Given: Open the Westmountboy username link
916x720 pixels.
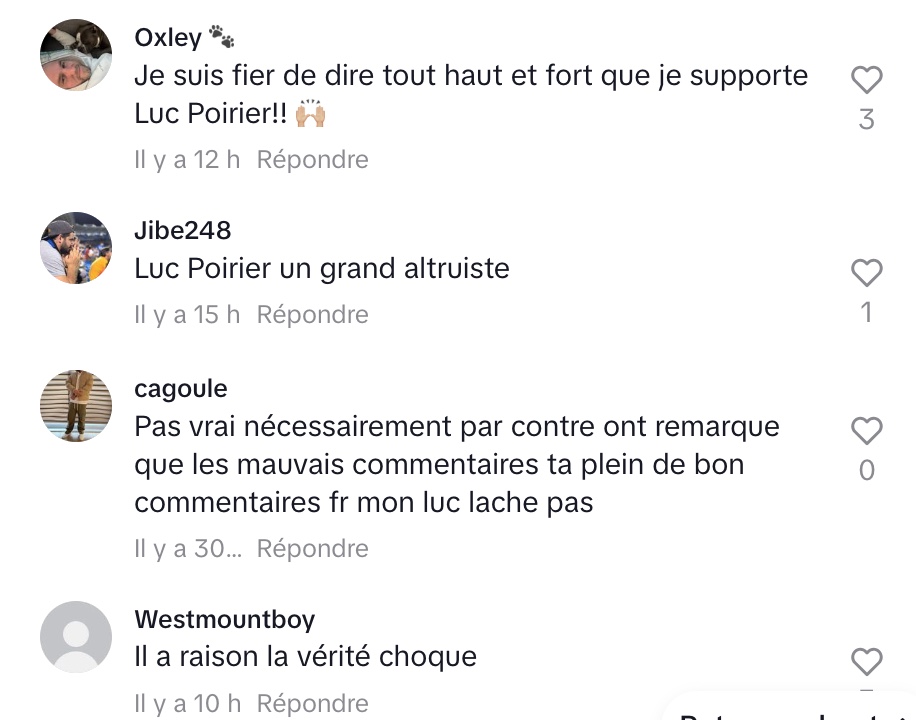Looking at the screenshot, I should point(224,620).
